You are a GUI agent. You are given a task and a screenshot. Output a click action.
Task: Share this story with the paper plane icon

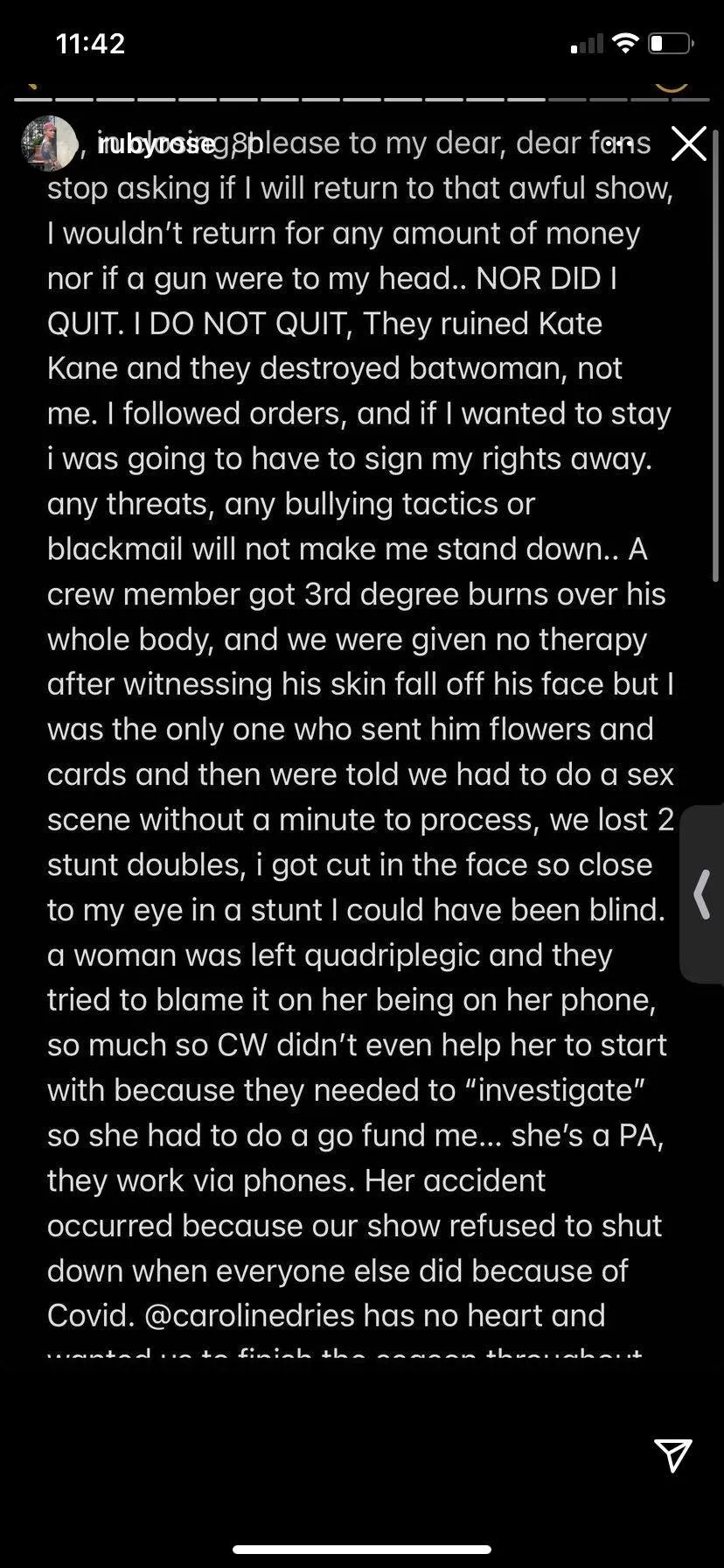click(x=673, y=1454)
